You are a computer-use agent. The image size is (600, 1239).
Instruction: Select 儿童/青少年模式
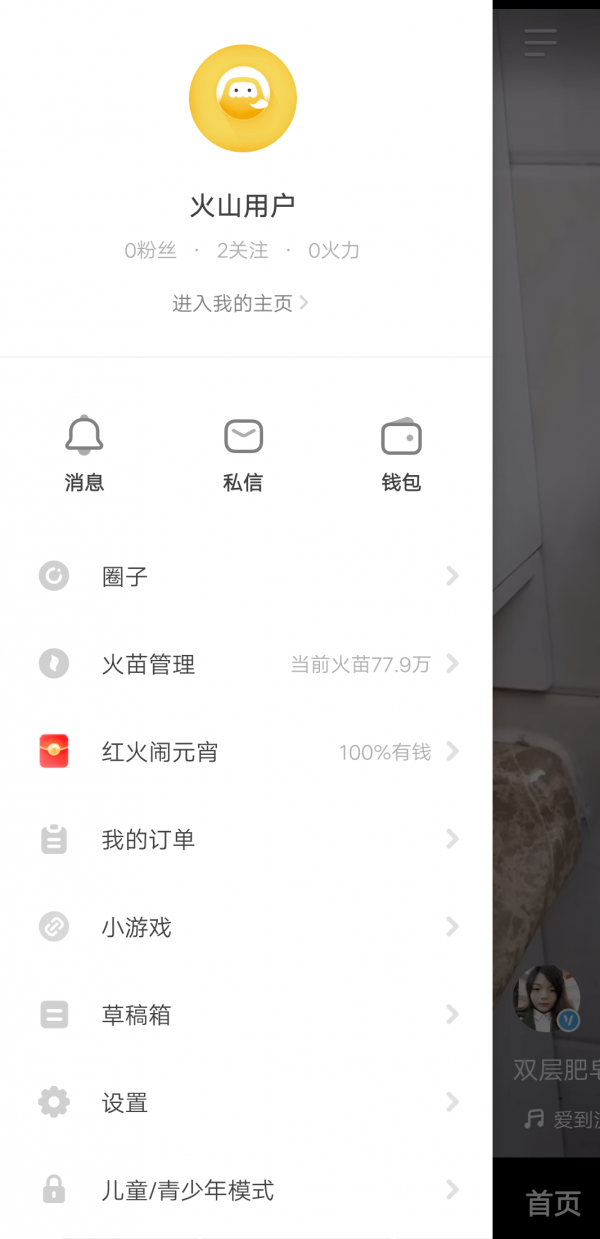246,1190
